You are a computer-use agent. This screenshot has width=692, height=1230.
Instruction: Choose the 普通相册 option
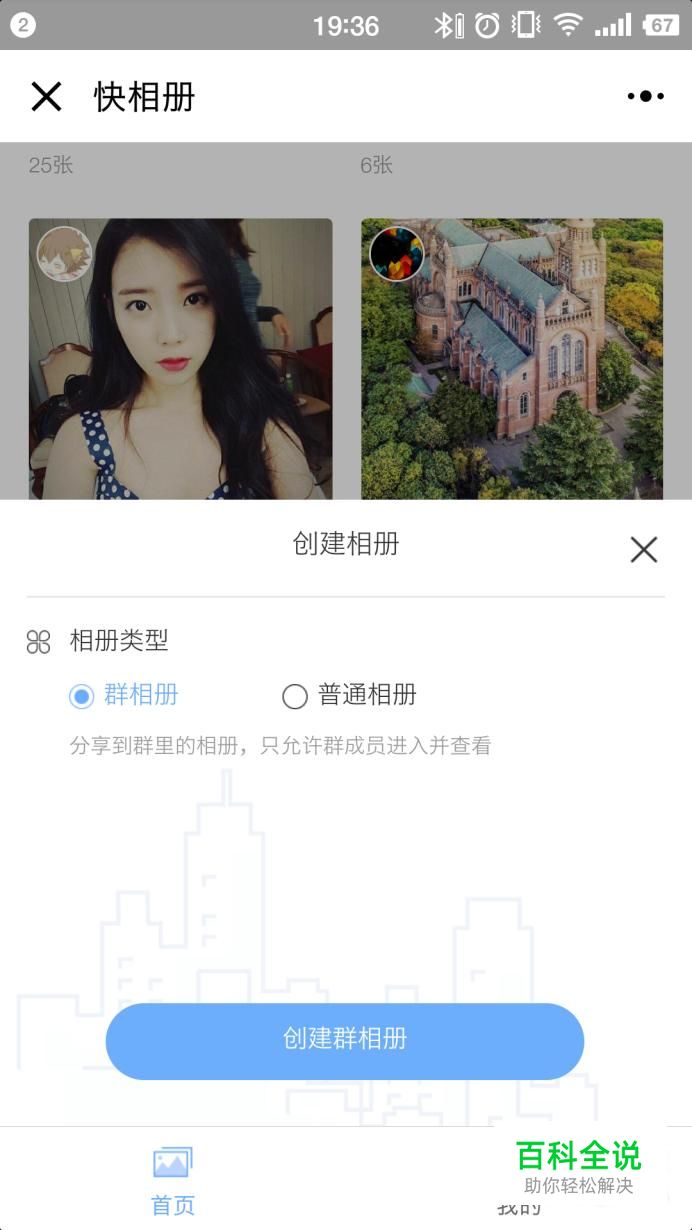(x=295, y=696)
